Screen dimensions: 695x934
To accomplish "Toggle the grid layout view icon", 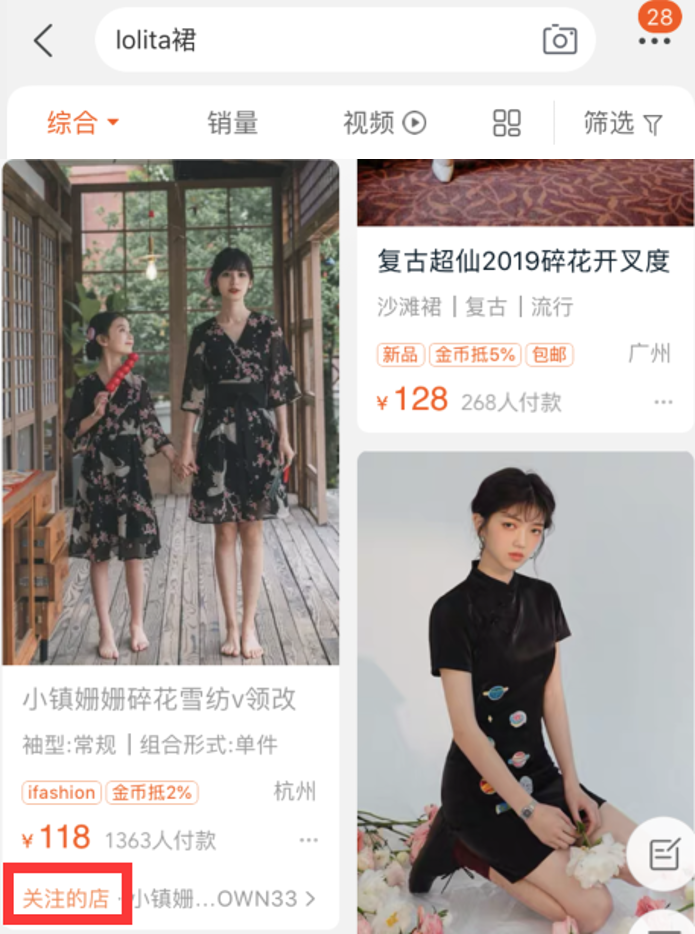I will tap(507, 123).
